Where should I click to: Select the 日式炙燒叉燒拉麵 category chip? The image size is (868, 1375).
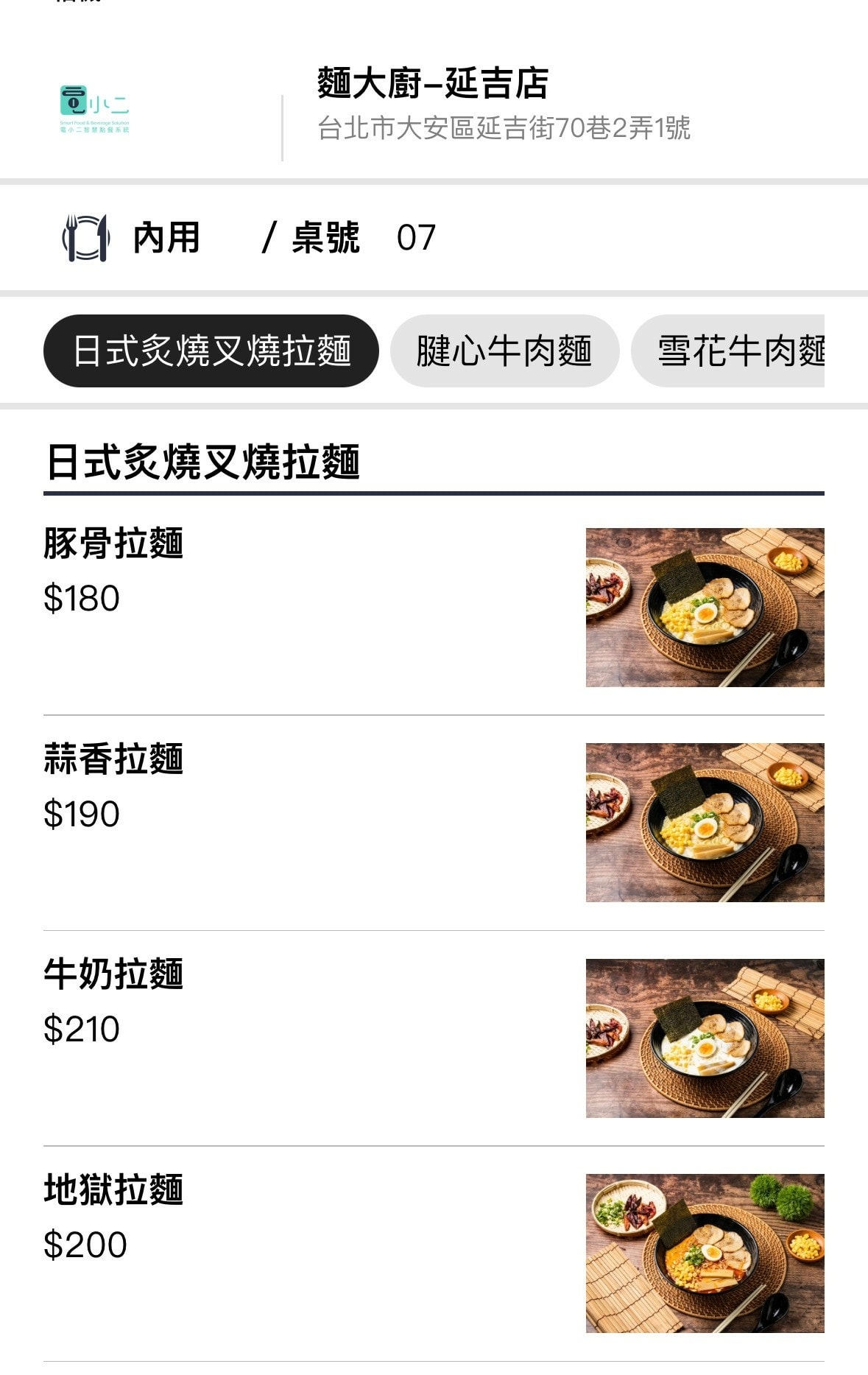click(x=211, y=351)
